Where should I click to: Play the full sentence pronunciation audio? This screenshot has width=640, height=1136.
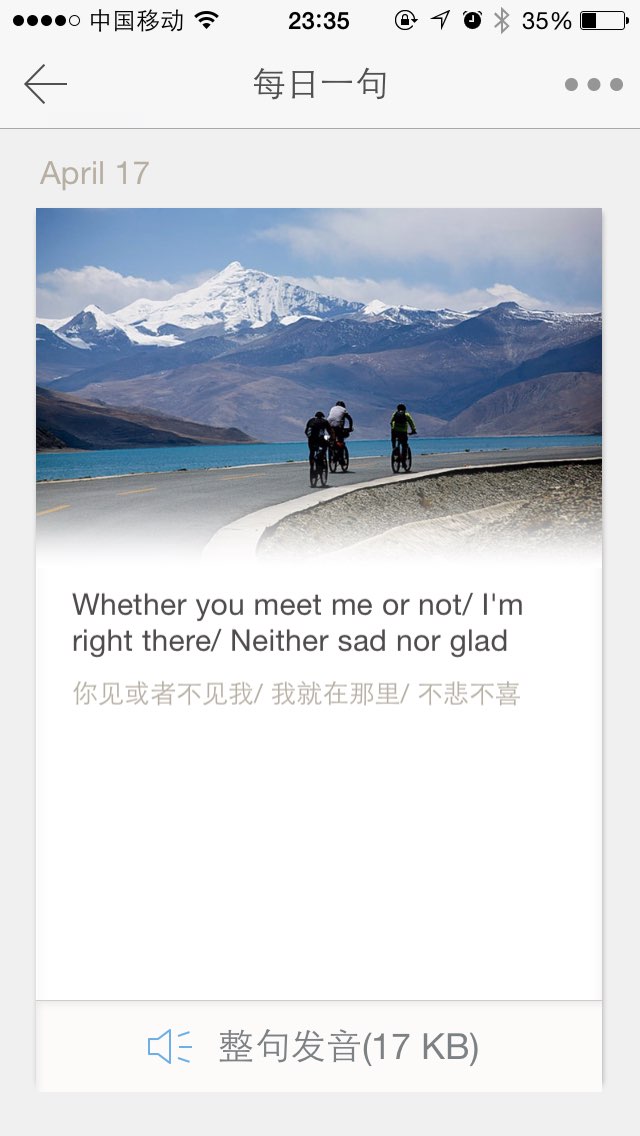tap(319, 1046)
